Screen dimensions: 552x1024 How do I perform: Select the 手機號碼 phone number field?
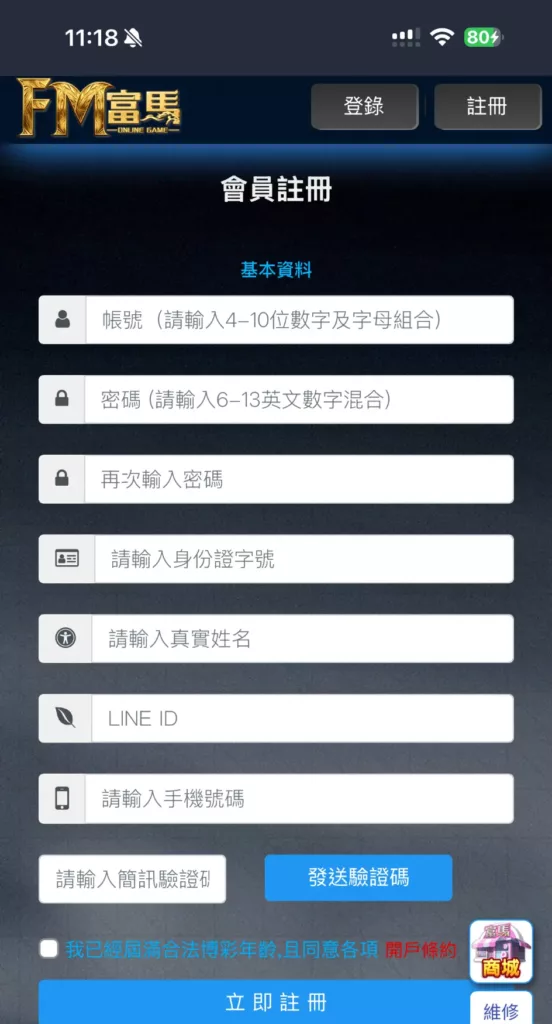tap(299, 799)
